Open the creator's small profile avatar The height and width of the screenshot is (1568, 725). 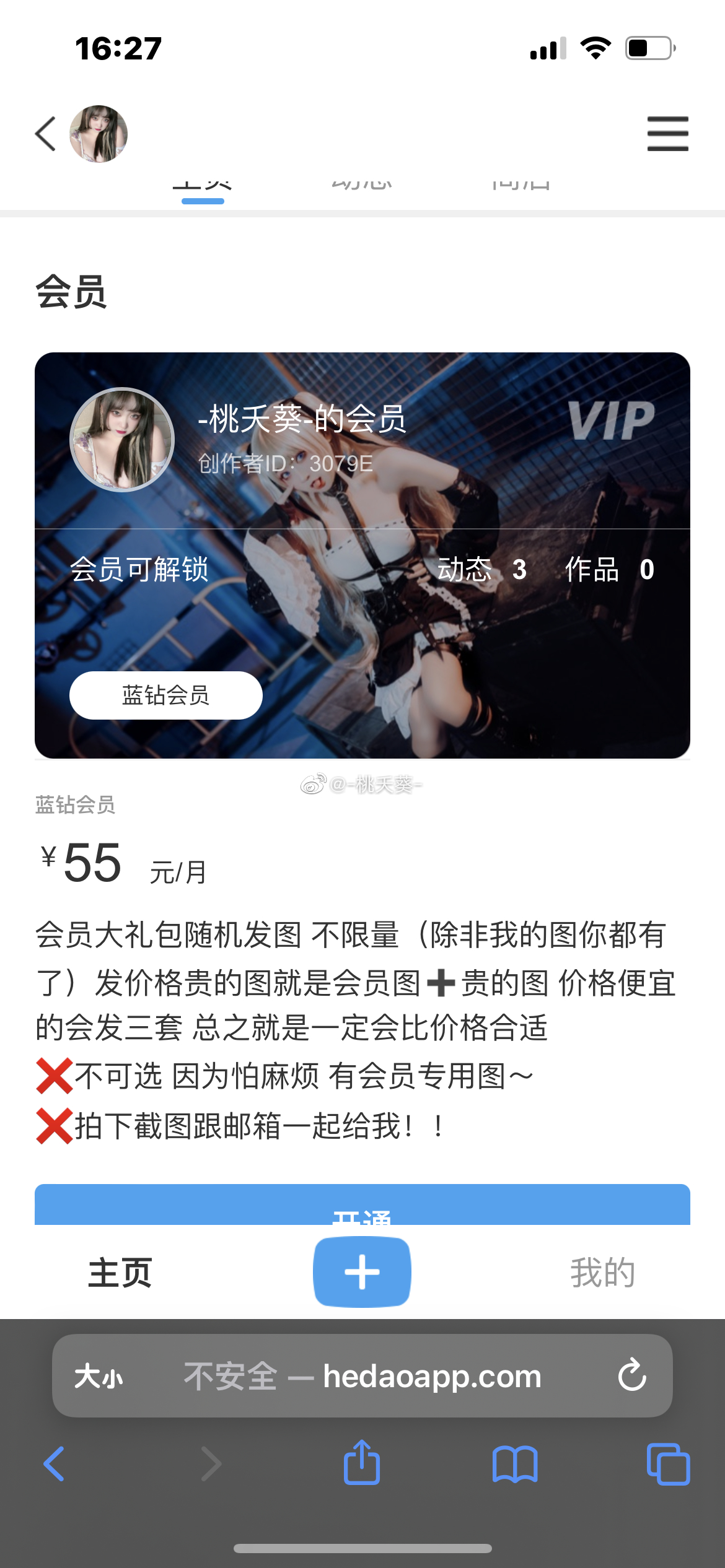click(99, 134)
